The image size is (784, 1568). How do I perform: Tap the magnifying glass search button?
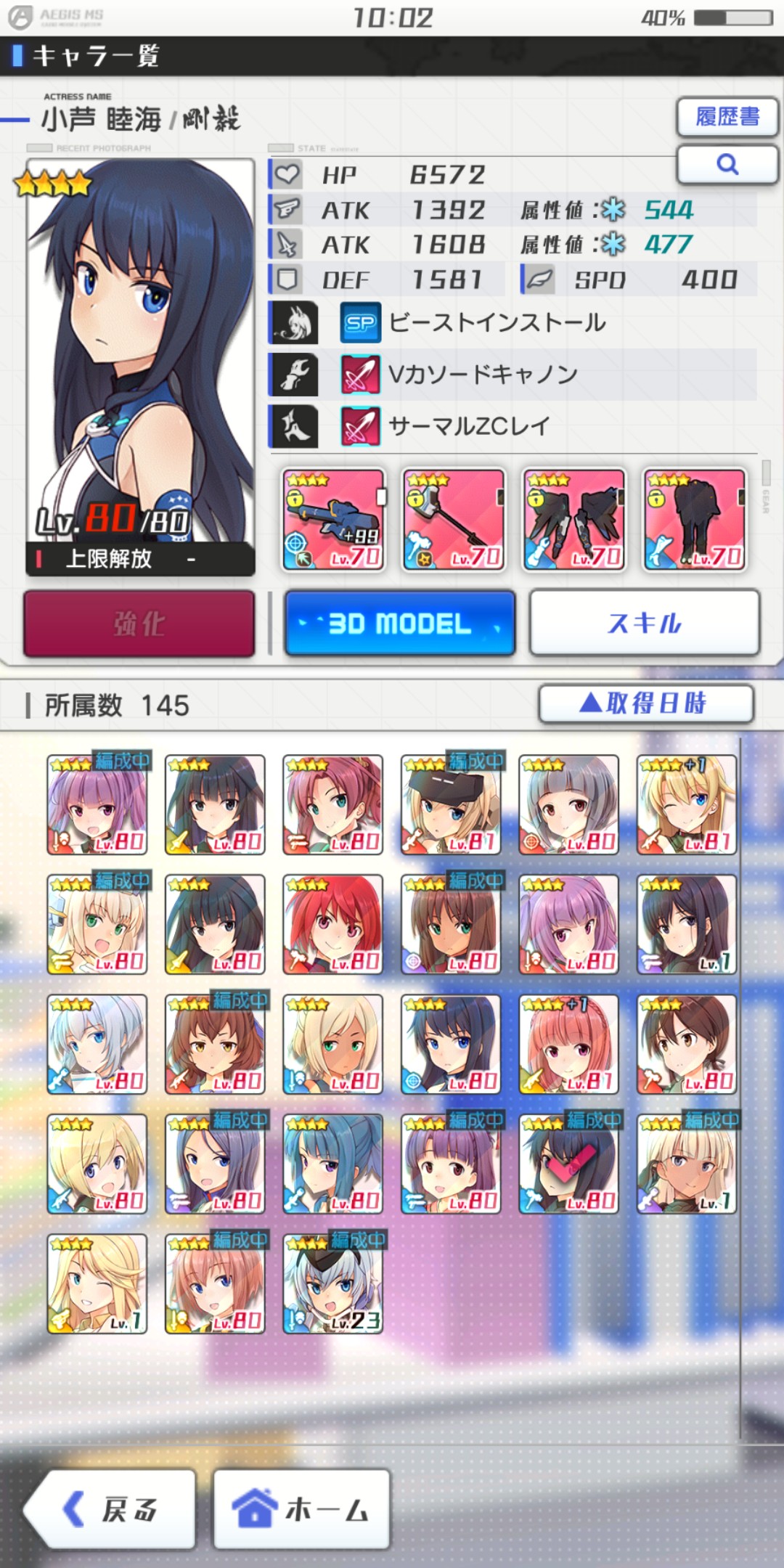pyautogui.click(x=727, y=164)
